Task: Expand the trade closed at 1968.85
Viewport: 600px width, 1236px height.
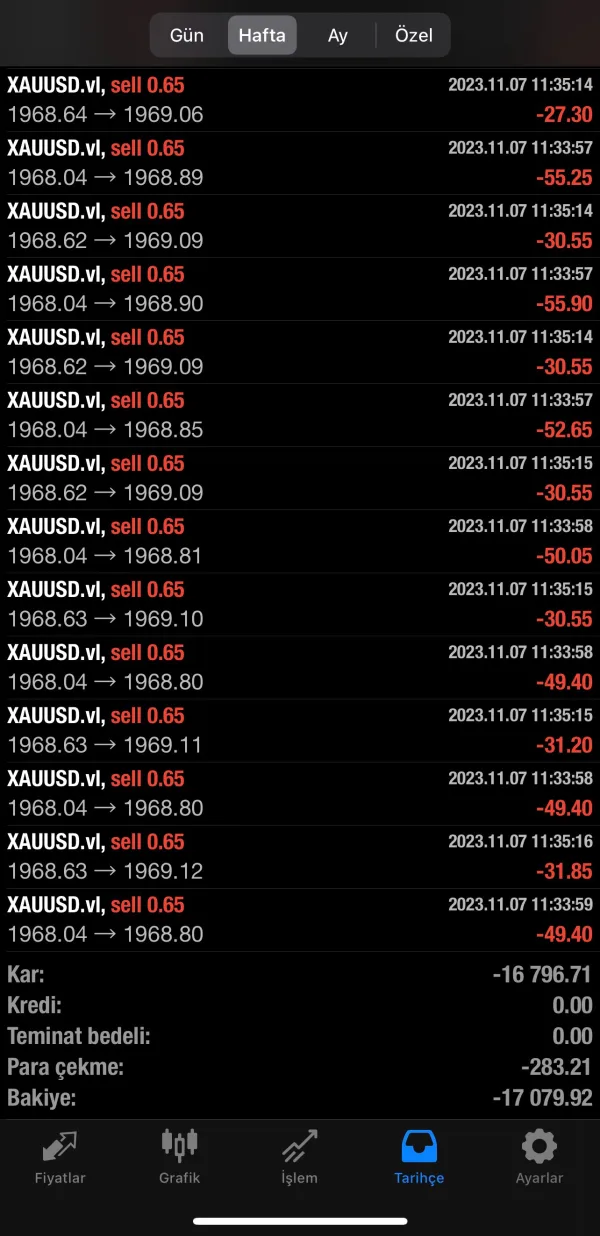Action: pos(300,415)
